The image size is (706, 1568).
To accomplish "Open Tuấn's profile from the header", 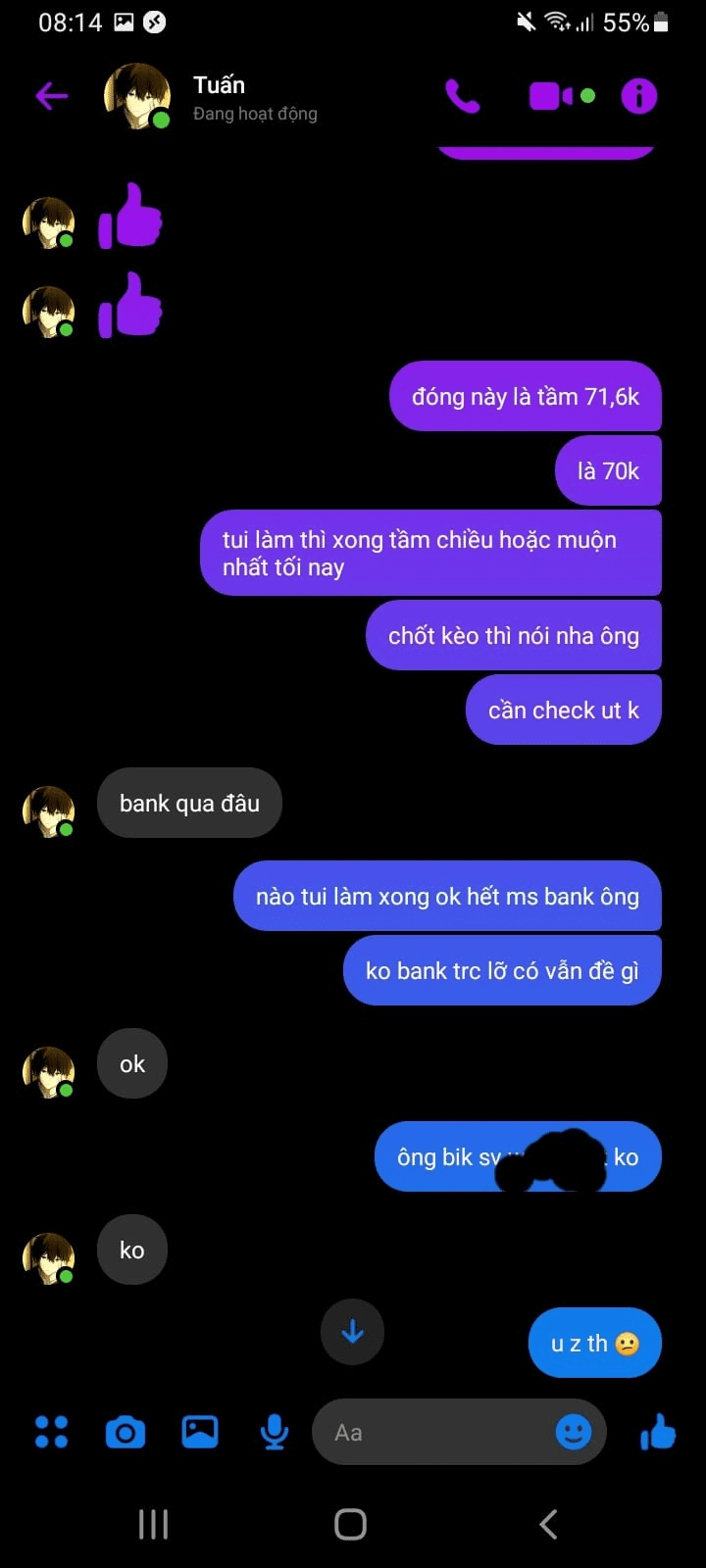I will pos(220,96).
